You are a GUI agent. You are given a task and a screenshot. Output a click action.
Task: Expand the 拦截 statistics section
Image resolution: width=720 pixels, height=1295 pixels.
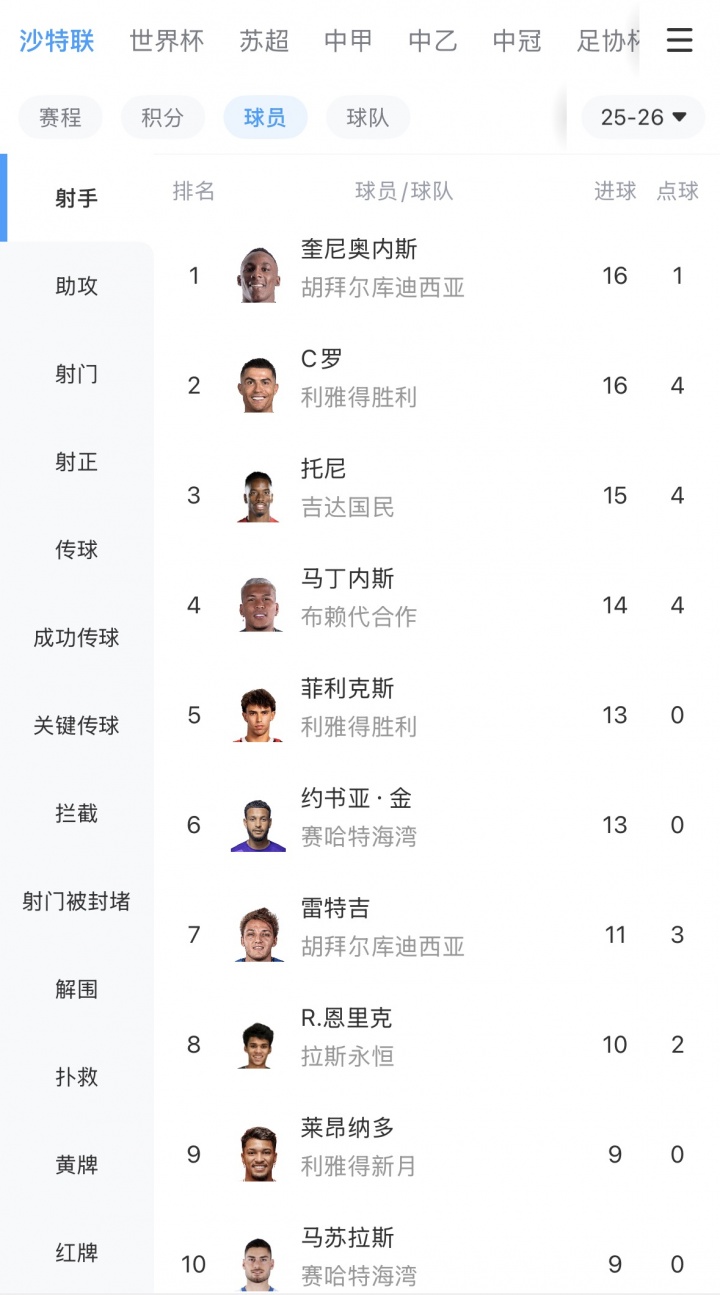(x=74, y=813)
